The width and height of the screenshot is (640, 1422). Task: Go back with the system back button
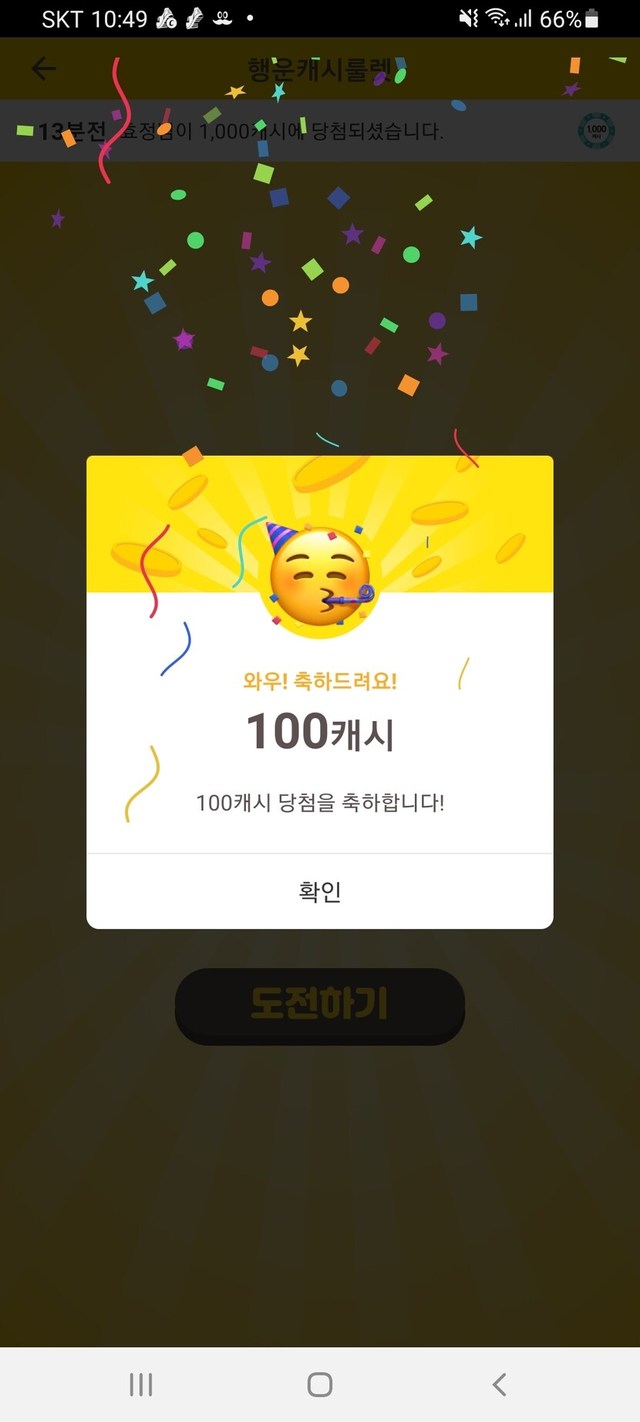click(499, 1384)
